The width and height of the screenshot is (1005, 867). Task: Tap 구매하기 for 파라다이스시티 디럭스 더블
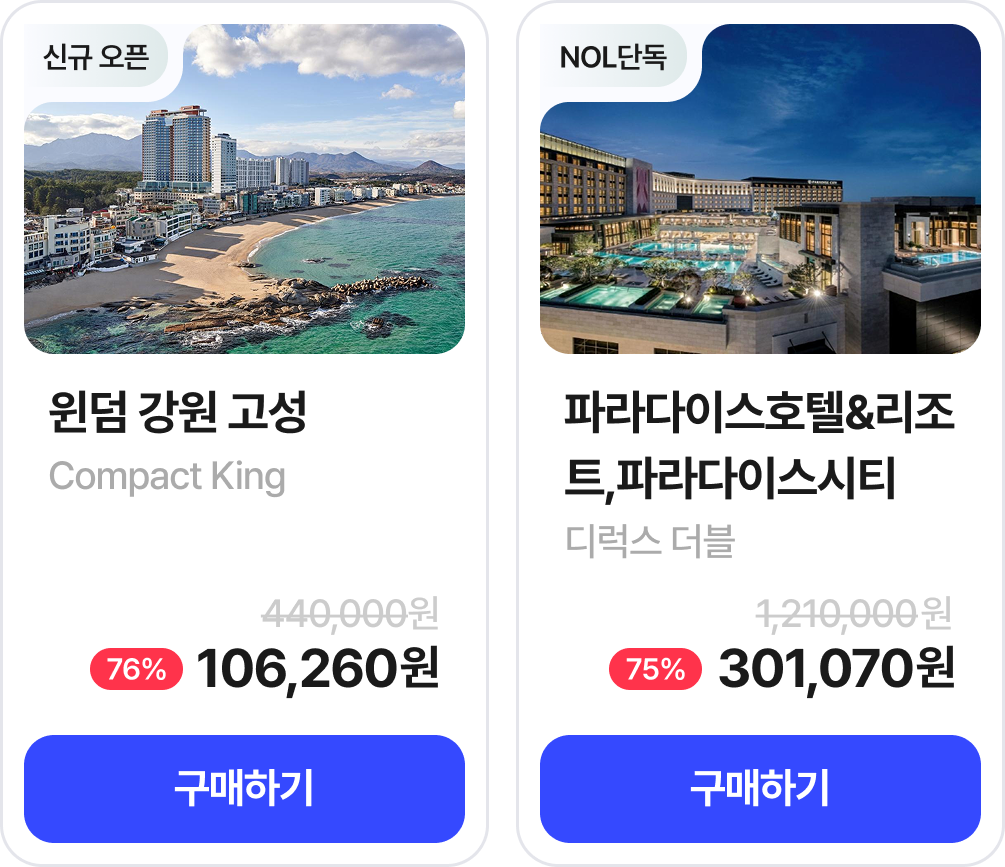coord(760,789)
